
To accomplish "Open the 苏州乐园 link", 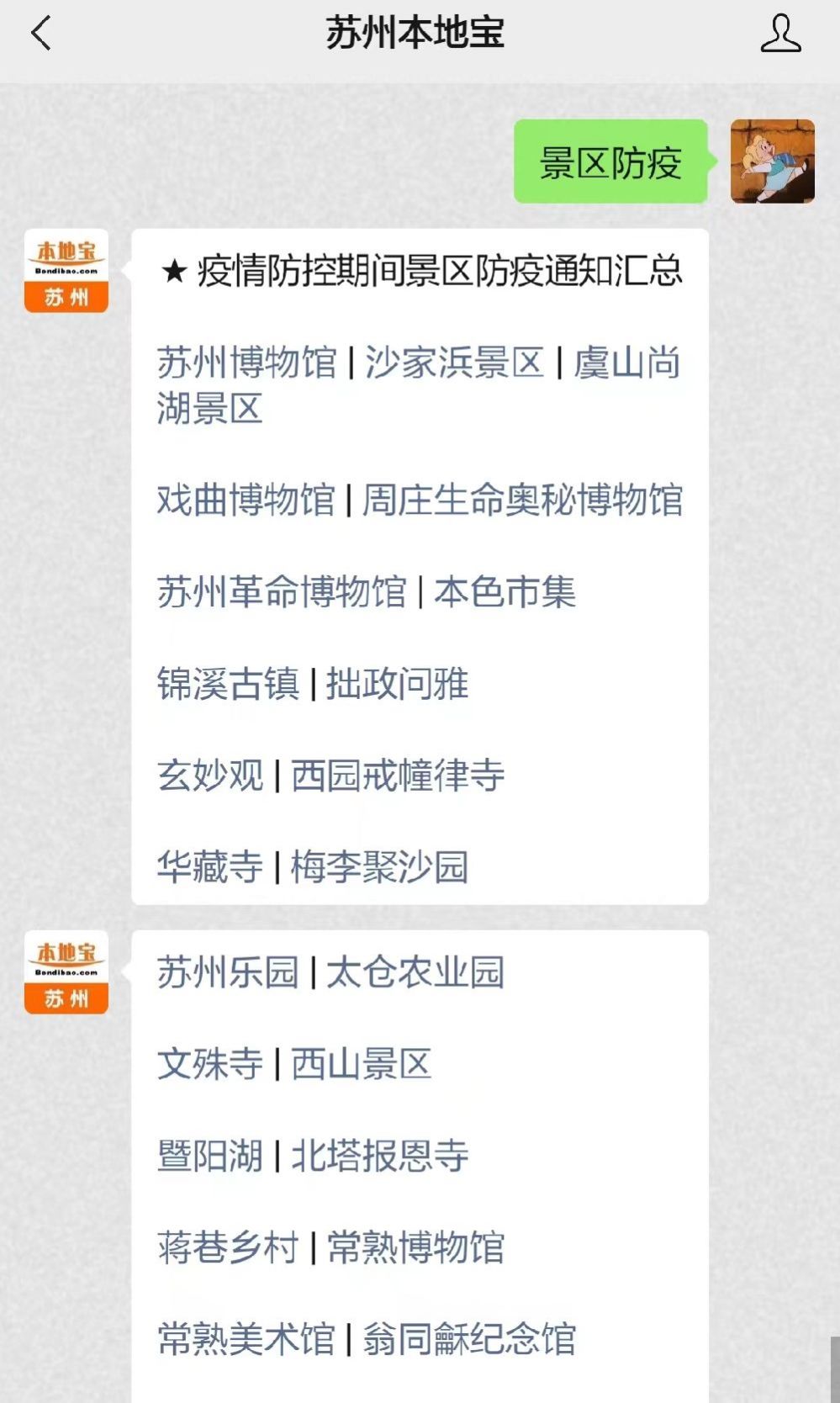I will [228, 972].
